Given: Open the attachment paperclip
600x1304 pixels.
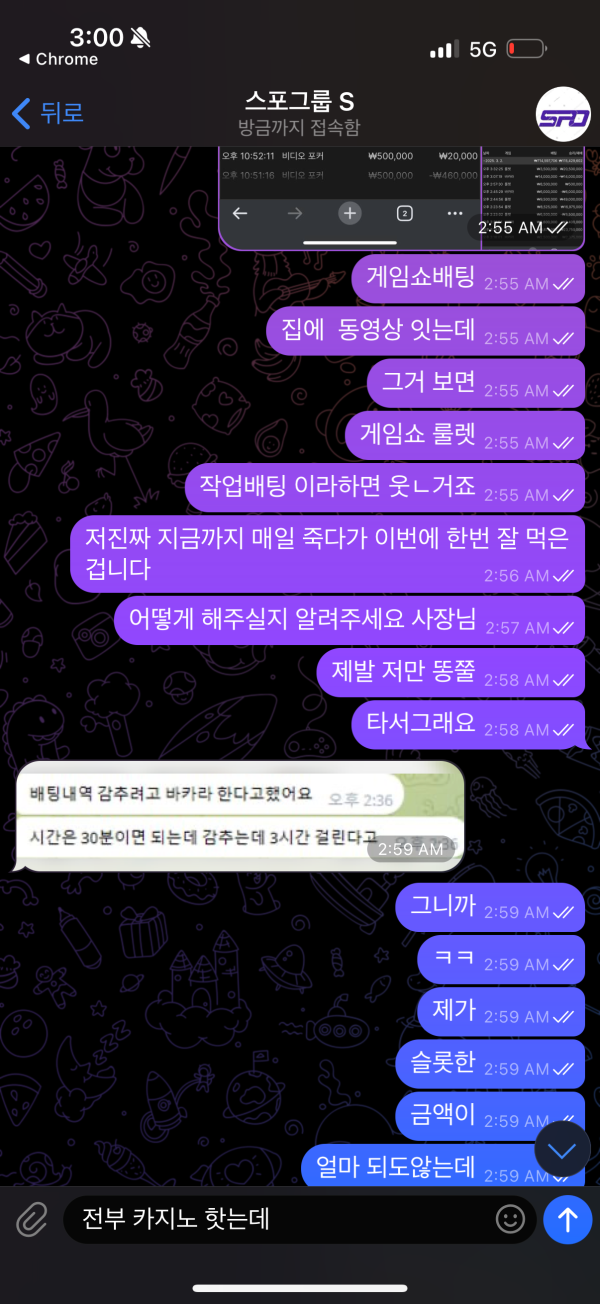Looking at the screenshot, I should tap(32, 1219).
